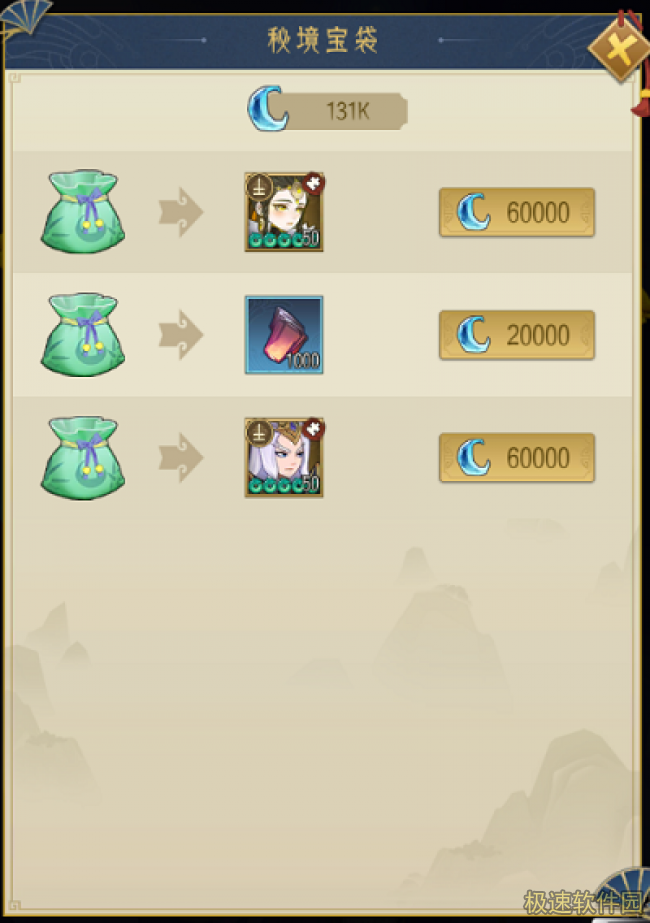This screenshot has width=650, height=923.
Task: View the white-haired hero reward details
Action: (284, 458)
